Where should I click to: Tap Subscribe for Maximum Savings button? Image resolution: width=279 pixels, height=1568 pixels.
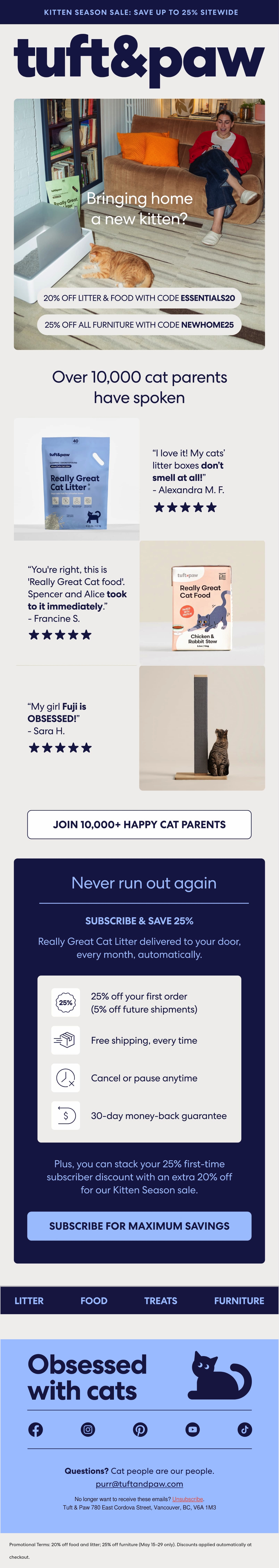pyautogui.click(x=139, y=1226)
